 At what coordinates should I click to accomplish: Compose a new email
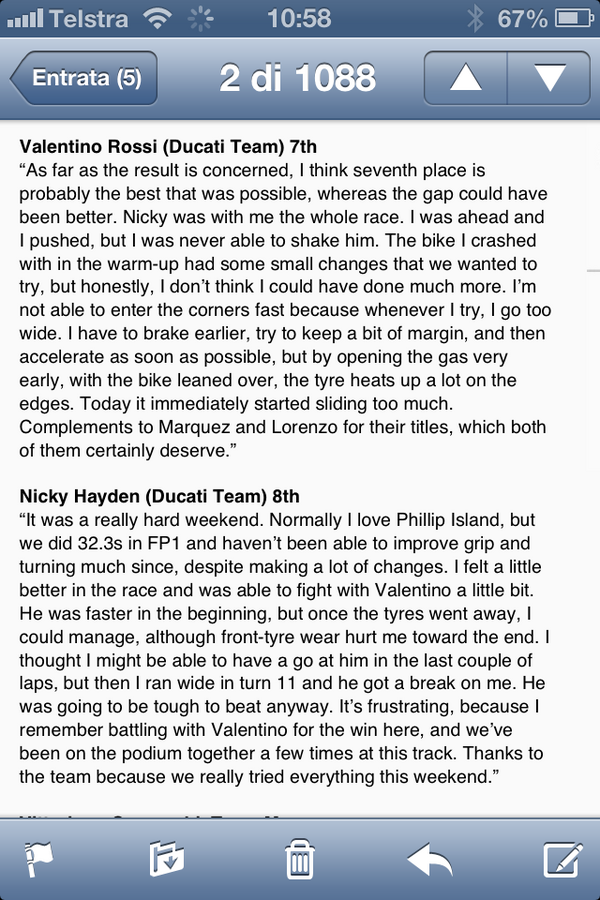point(562,859)
